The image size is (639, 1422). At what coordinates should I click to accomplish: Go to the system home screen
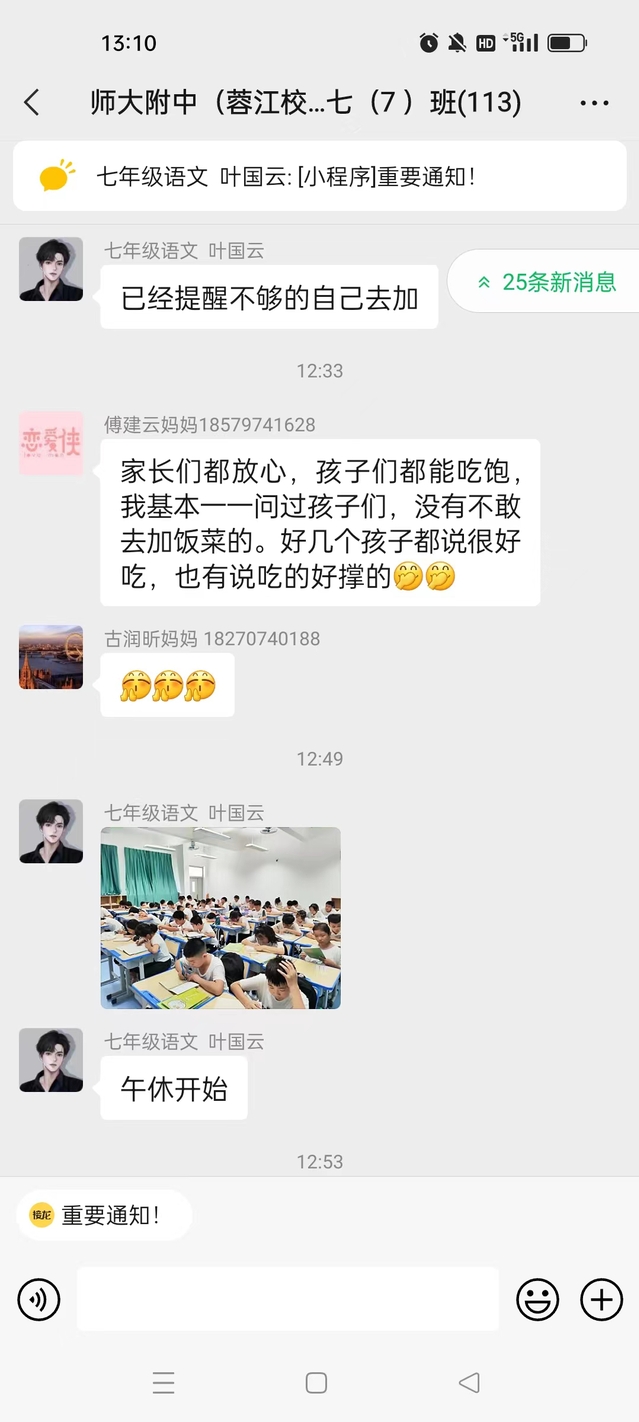pyautogui.click(x=316, y=1382)
